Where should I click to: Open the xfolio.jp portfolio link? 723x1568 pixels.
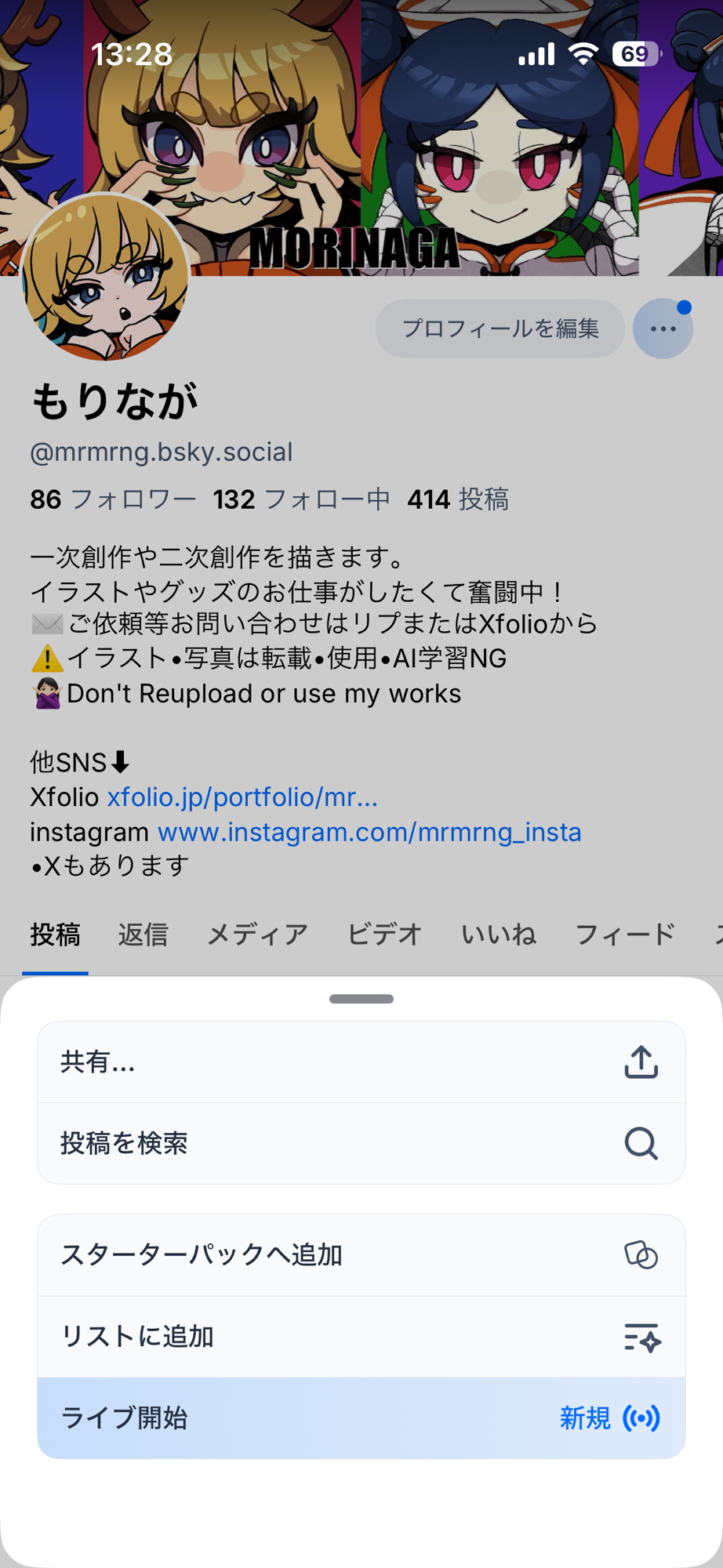click(242, 797)
